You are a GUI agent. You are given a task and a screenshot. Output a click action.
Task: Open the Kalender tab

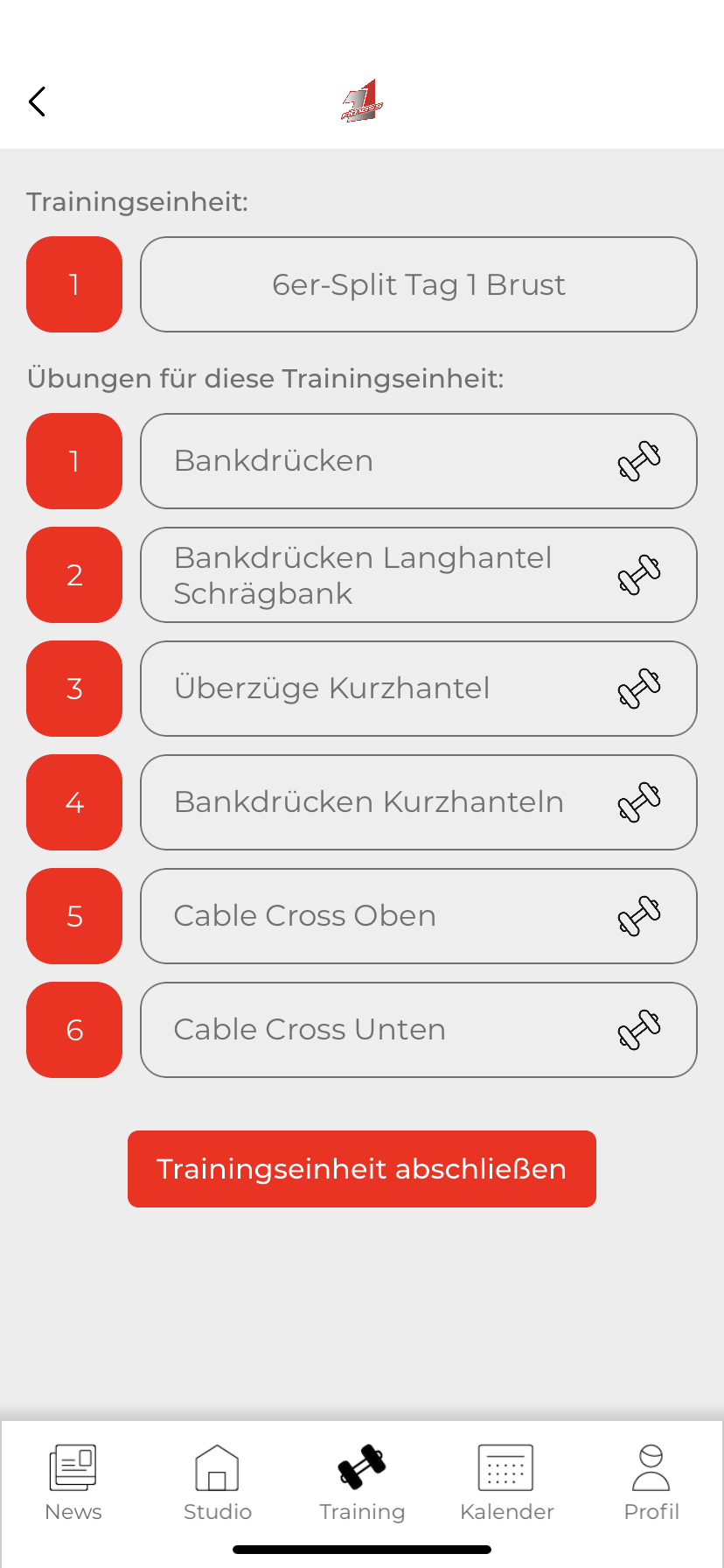point(507,1483)
